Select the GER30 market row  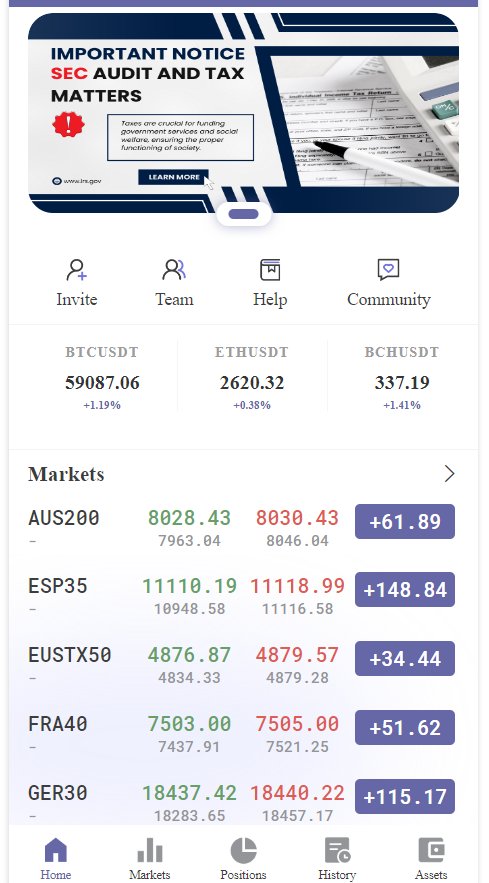point(242,802)
